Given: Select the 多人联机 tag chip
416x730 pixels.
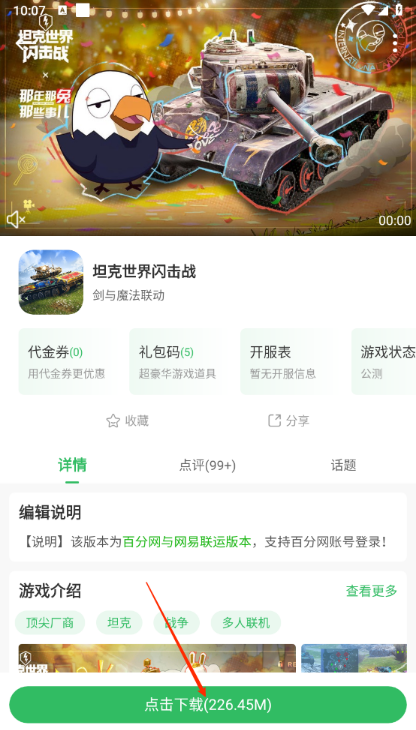Looking at the screenshot, I should tap(246, 622).
